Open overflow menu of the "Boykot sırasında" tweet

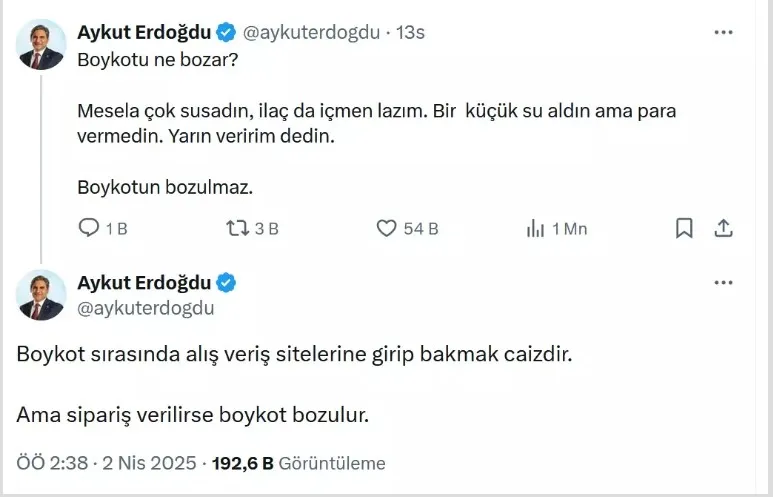pyautogui.click(x=724, y=283)
